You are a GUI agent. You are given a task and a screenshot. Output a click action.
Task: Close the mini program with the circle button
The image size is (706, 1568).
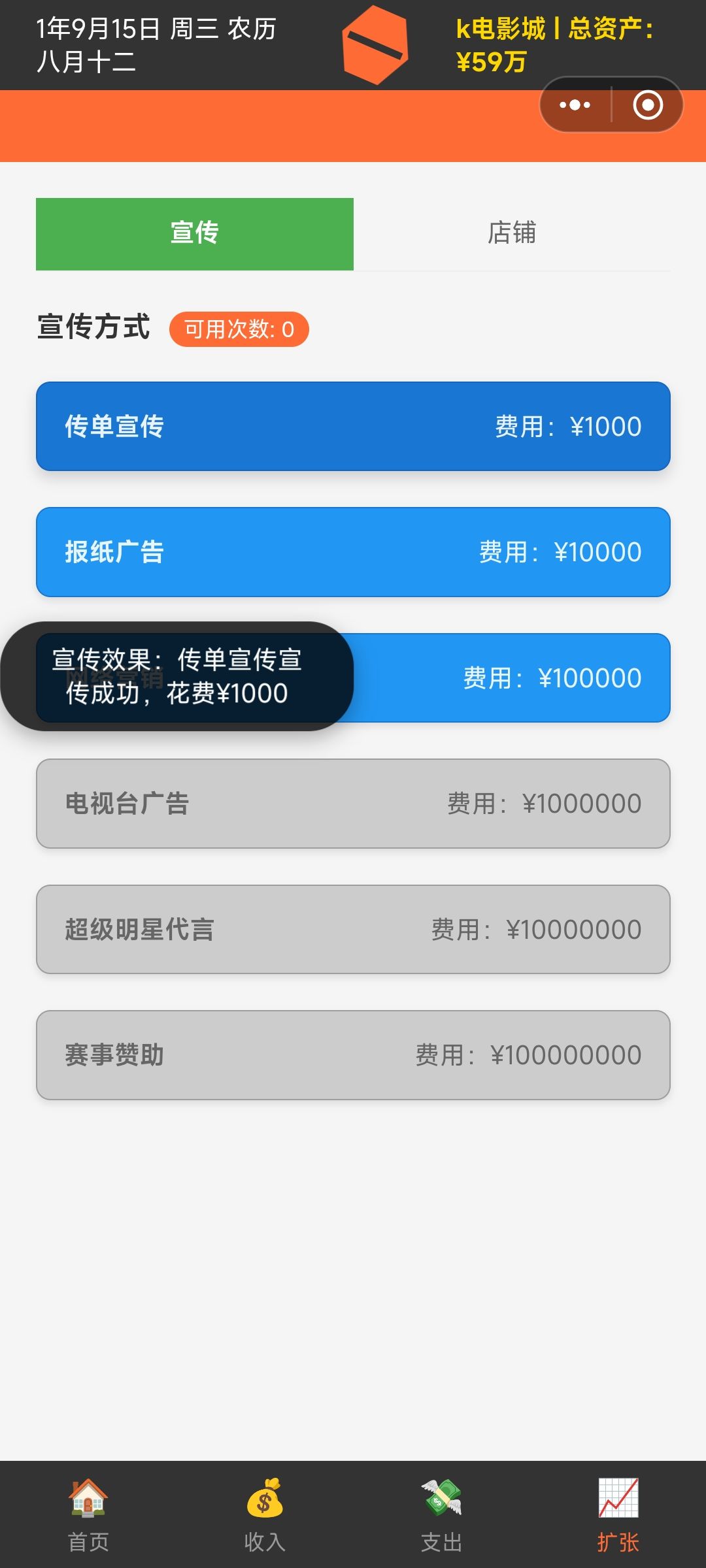pyautogui.click(x=648, y=105)
